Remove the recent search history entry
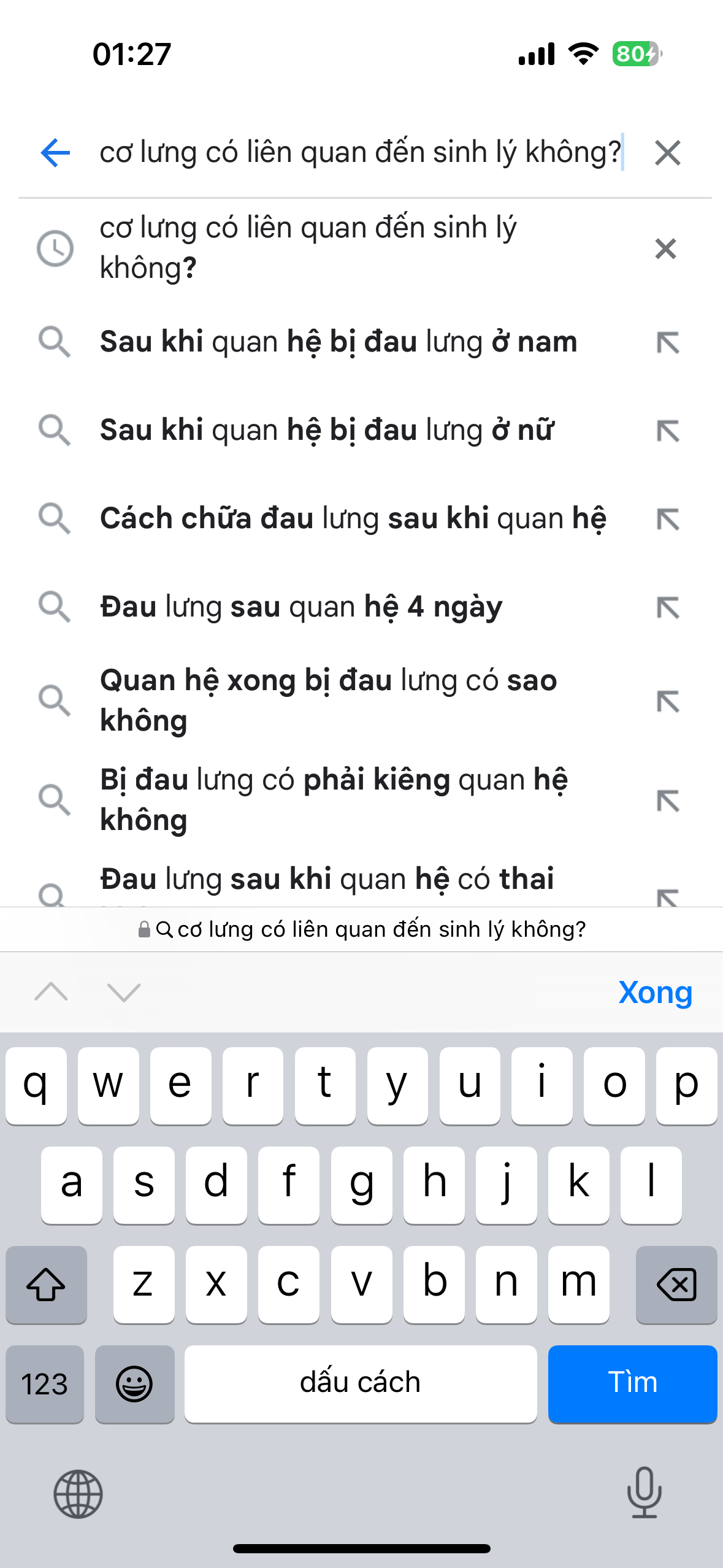 tap(665, 248)
